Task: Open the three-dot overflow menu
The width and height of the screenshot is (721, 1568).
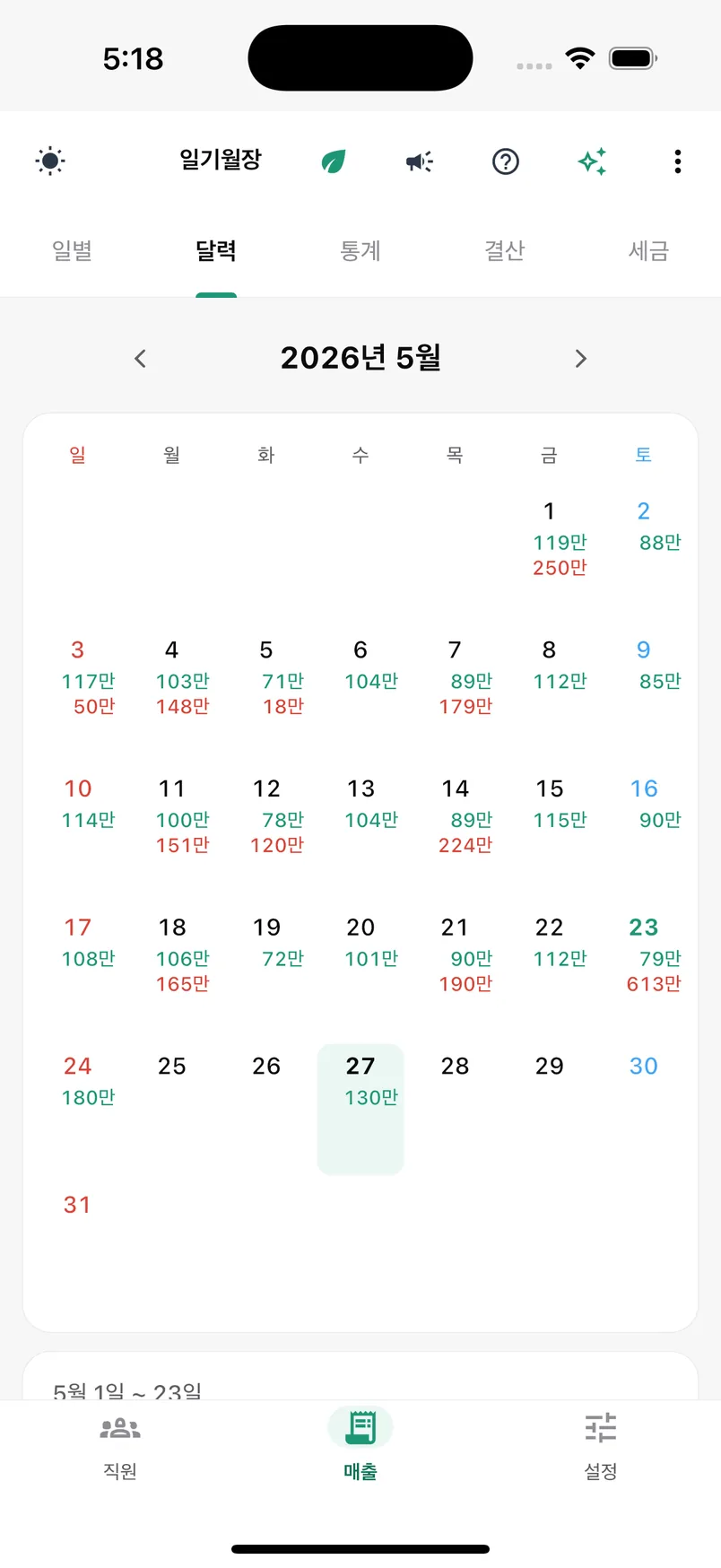Action: 678,161
